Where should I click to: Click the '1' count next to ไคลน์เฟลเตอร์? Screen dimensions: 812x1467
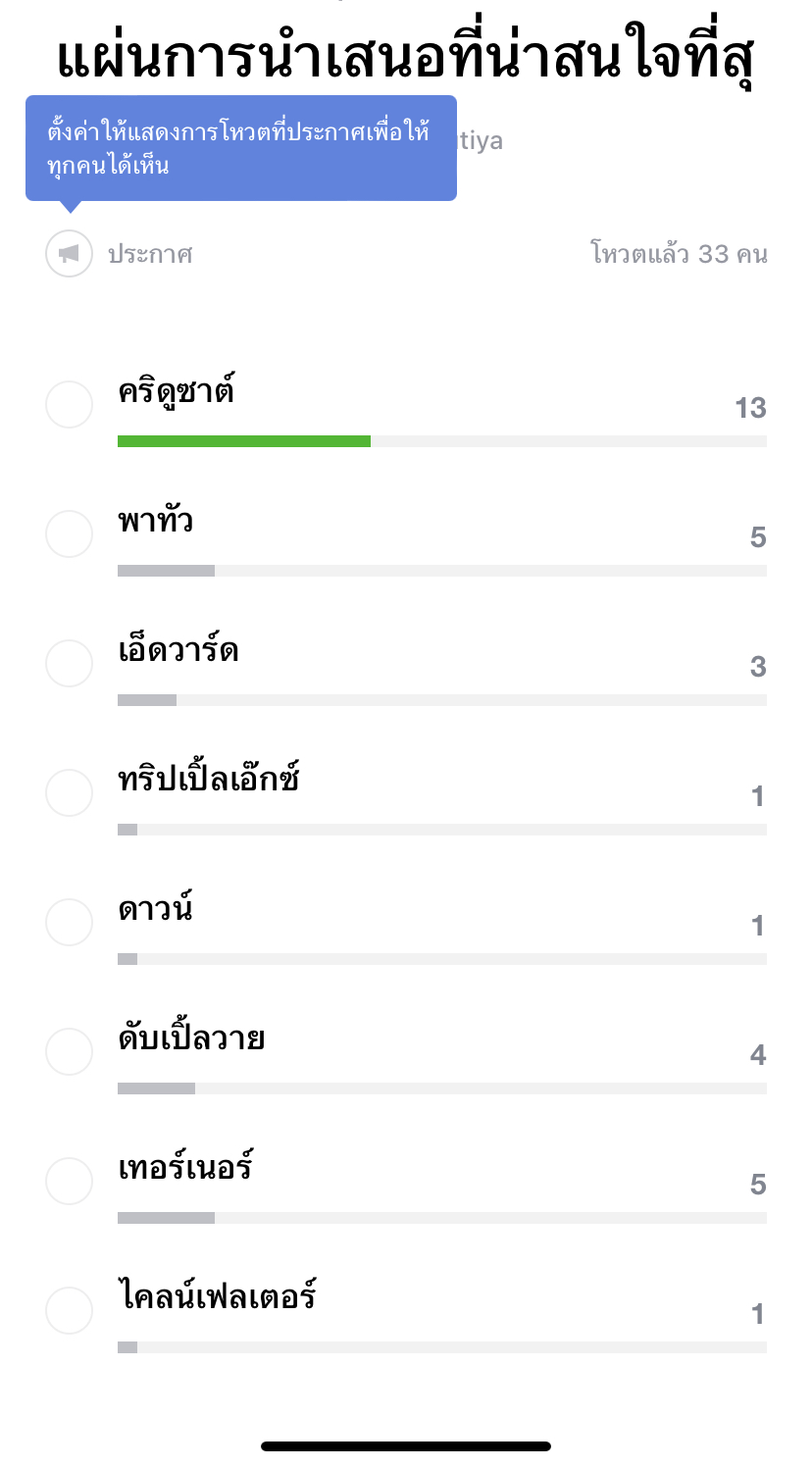(x=758, y=1313)
